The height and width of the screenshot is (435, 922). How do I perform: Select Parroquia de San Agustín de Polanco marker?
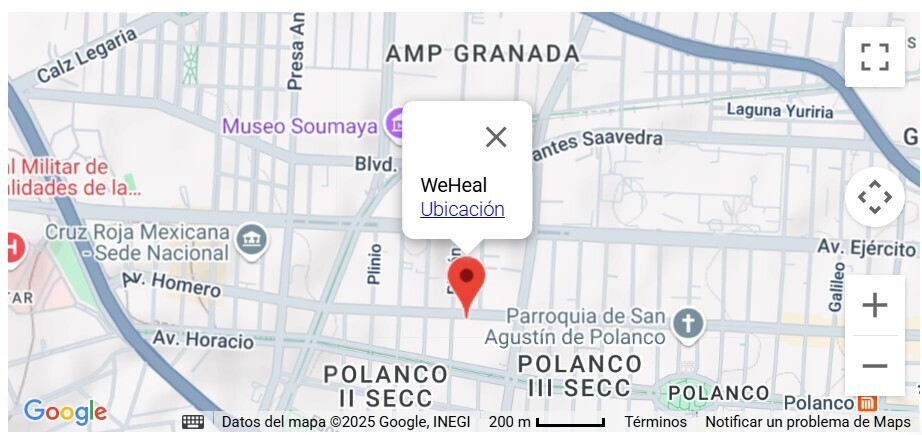(x=687, y=323)
